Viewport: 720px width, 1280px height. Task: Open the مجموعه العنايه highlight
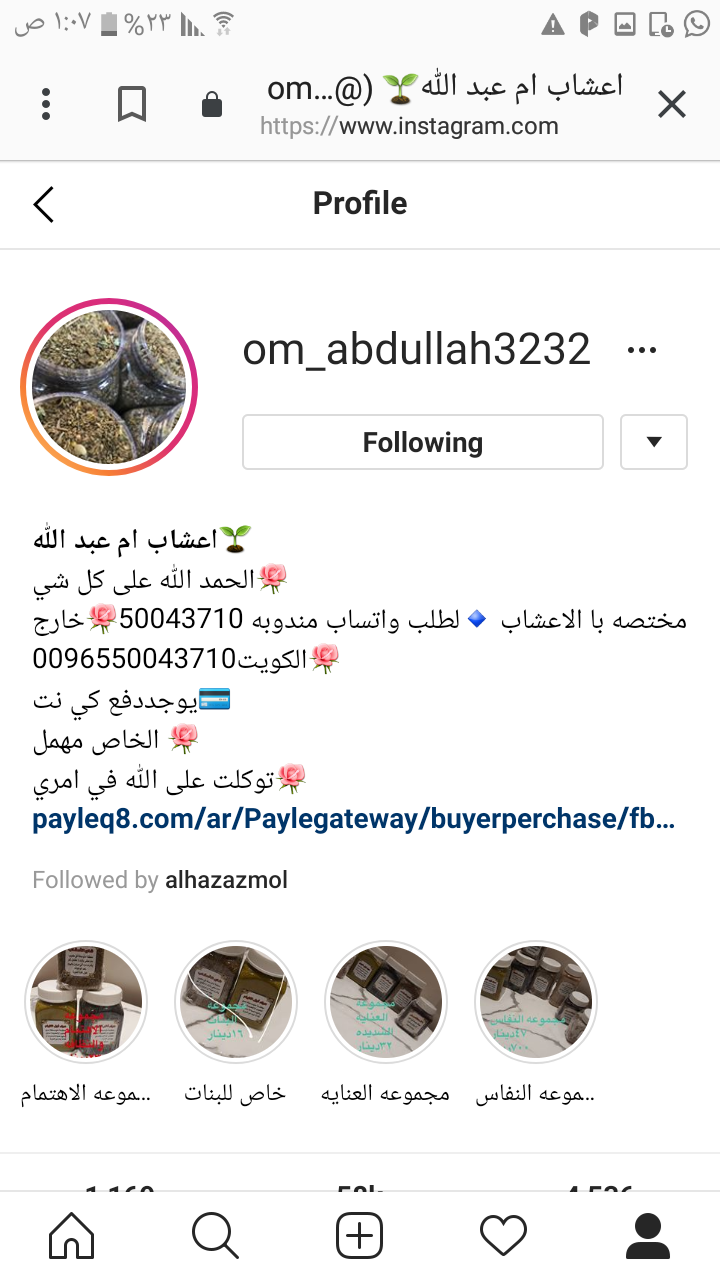click(386, 1002)
